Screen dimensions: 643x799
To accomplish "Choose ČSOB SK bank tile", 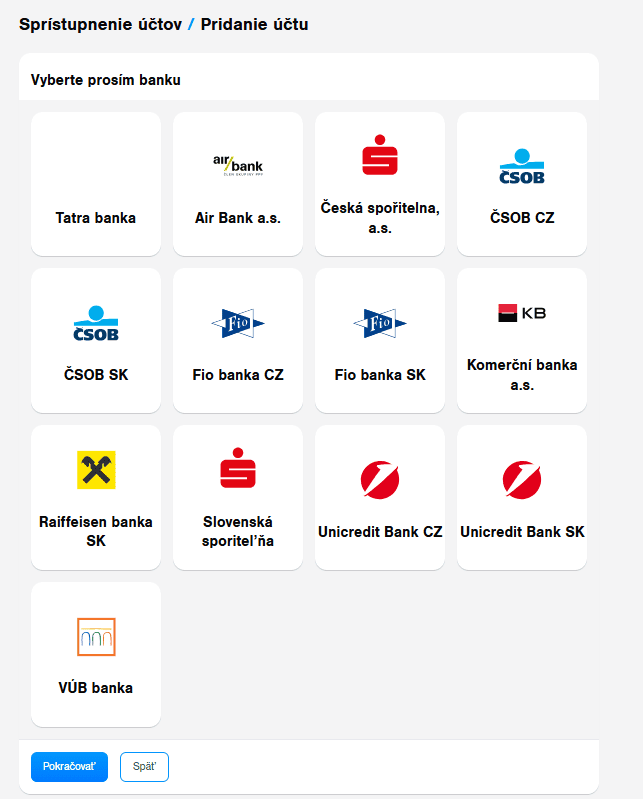I will [x=96, y=340].
